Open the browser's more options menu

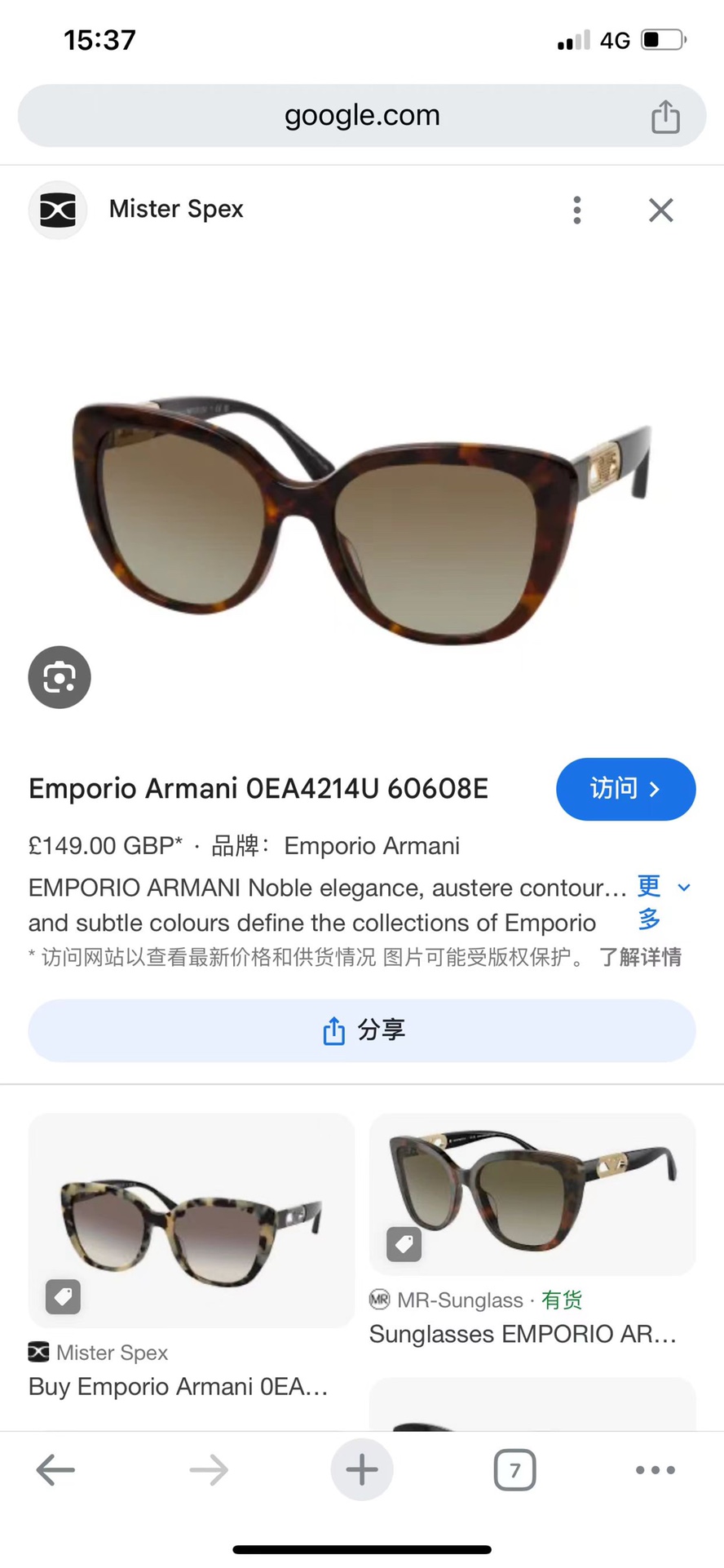coord(655,1470)
